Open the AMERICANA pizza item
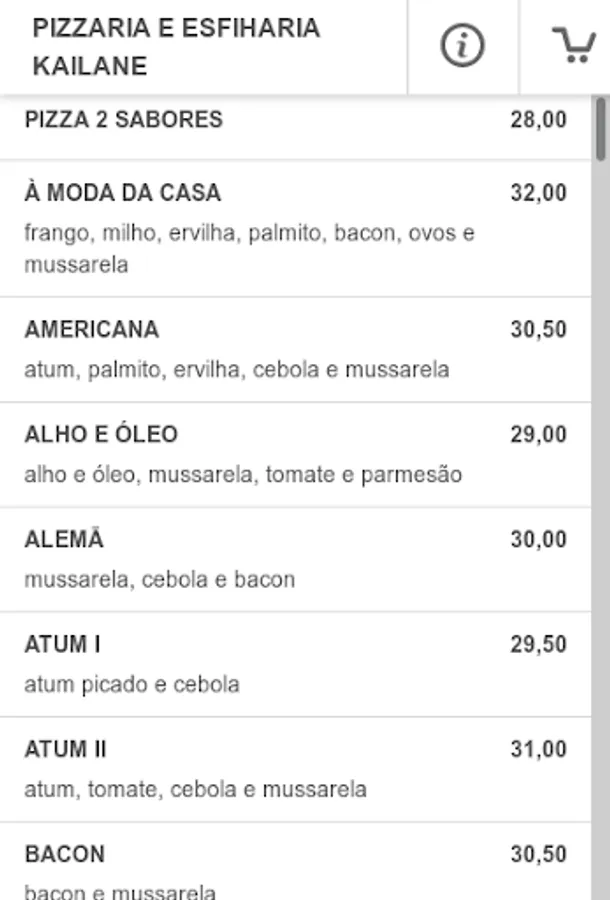The image size is (610, 900). coord(295,349)
